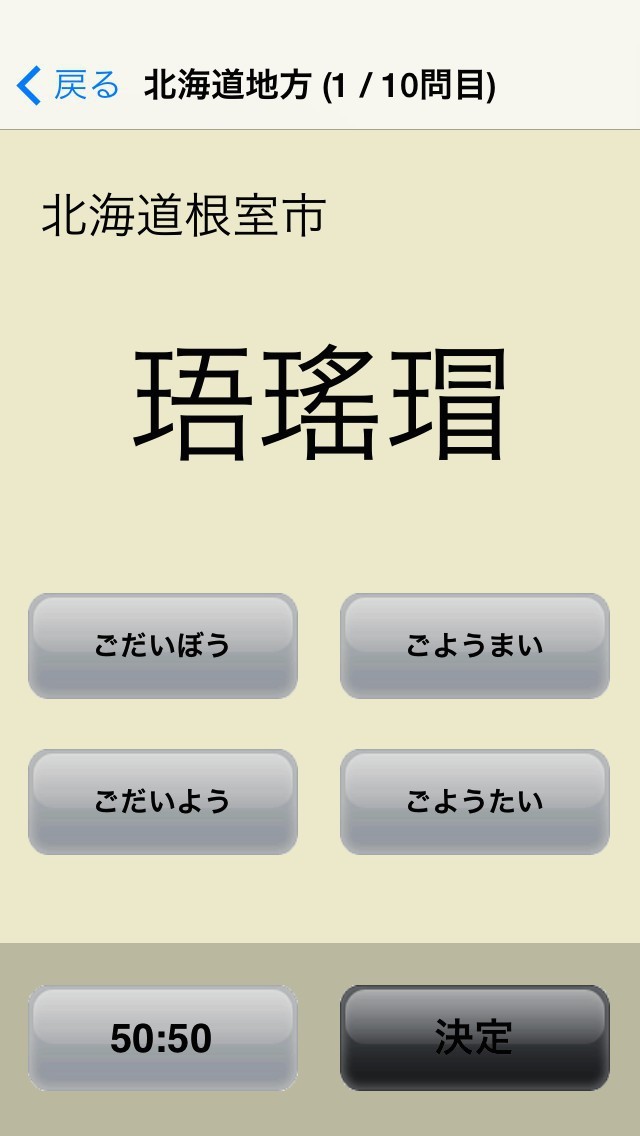This screenshot has width=640, height=1136.
Task: Go back with the 戻る button
Action: coord(68,86)
